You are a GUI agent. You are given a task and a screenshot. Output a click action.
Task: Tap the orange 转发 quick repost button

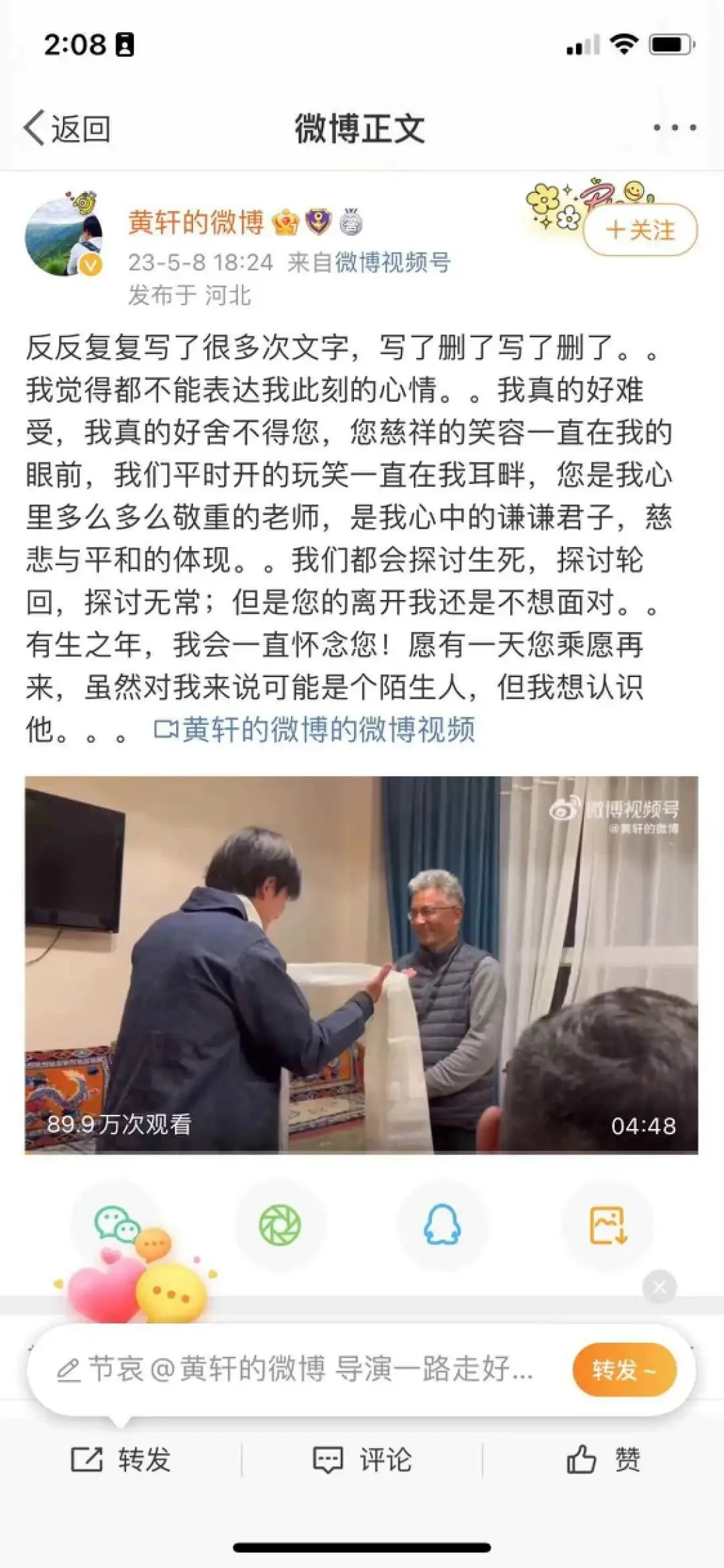point(623,1370)
